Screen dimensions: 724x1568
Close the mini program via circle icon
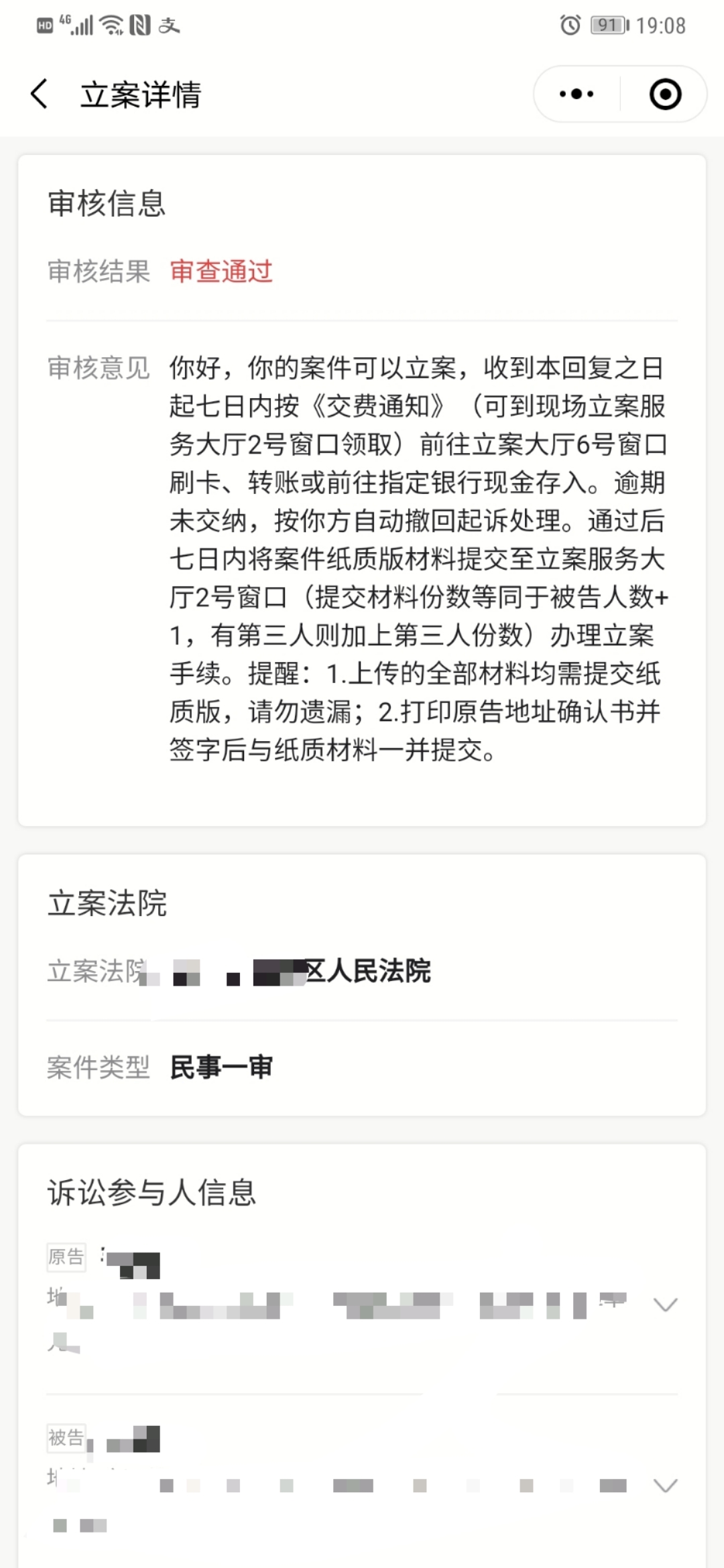[665, 94]
